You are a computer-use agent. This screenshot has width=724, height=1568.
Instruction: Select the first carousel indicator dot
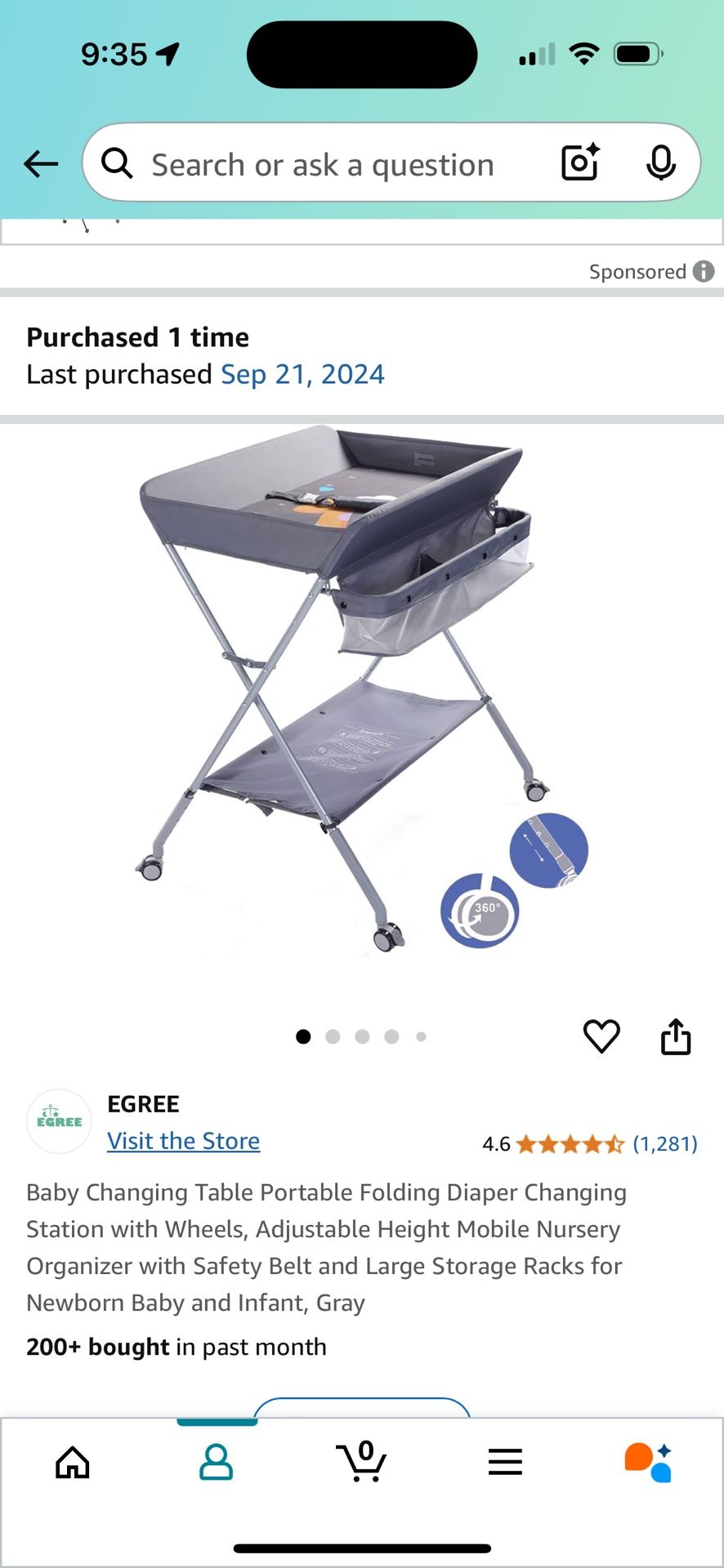pyautogui.click(x=303, y=1036)
